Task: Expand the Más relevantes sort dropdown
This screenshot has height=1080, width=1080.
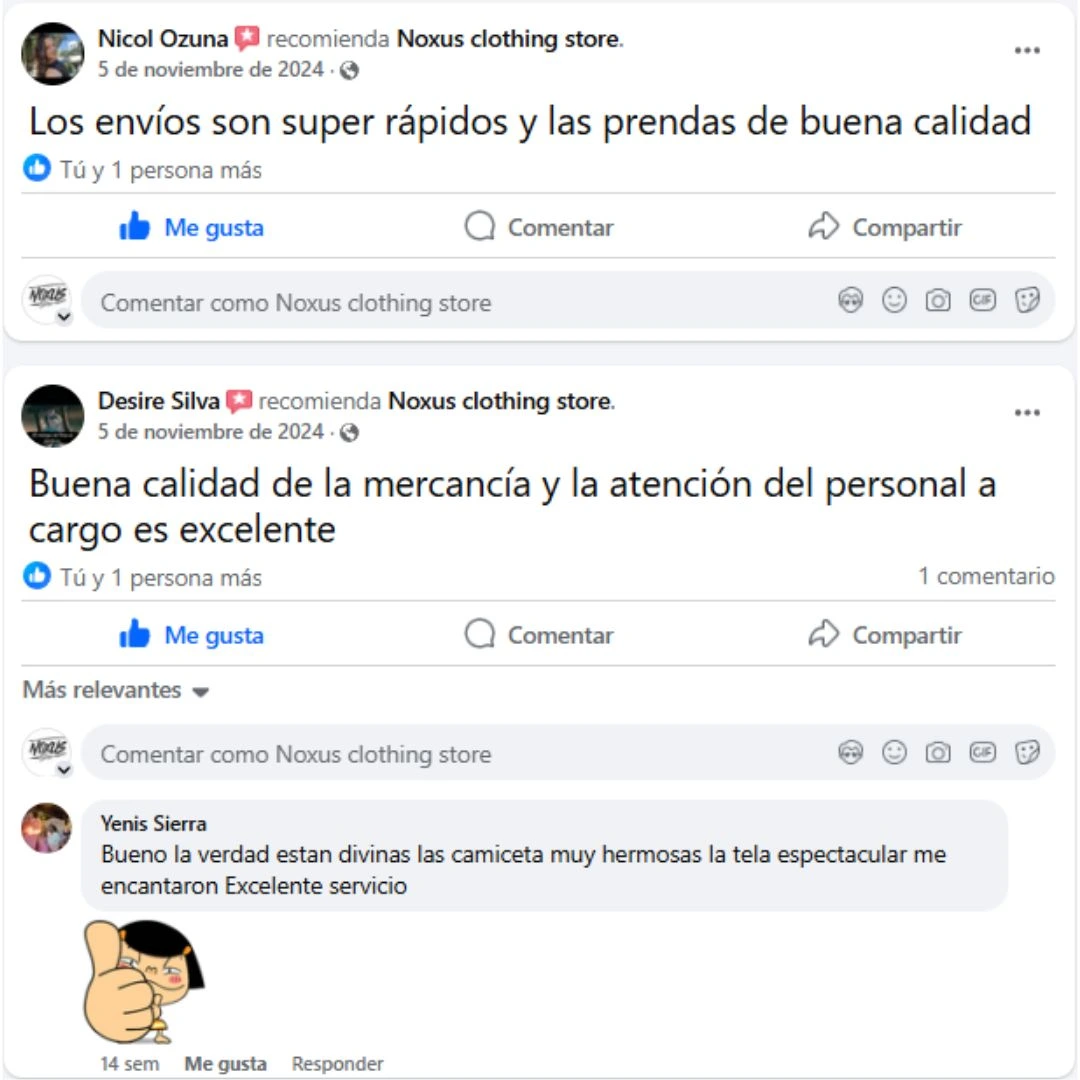Action: [115, 691]
